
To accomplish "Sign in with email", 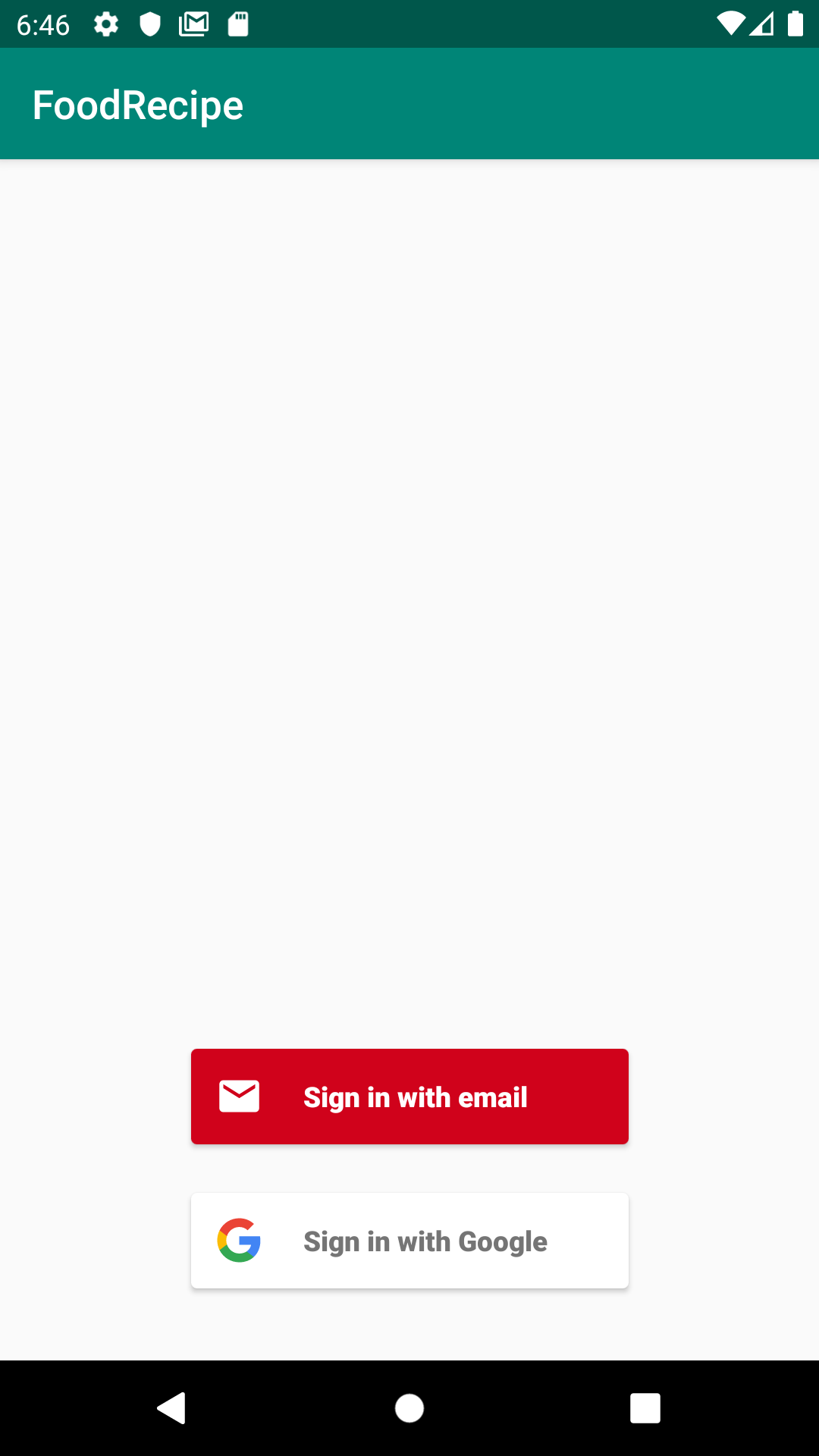I will (x=409, y=1097).
